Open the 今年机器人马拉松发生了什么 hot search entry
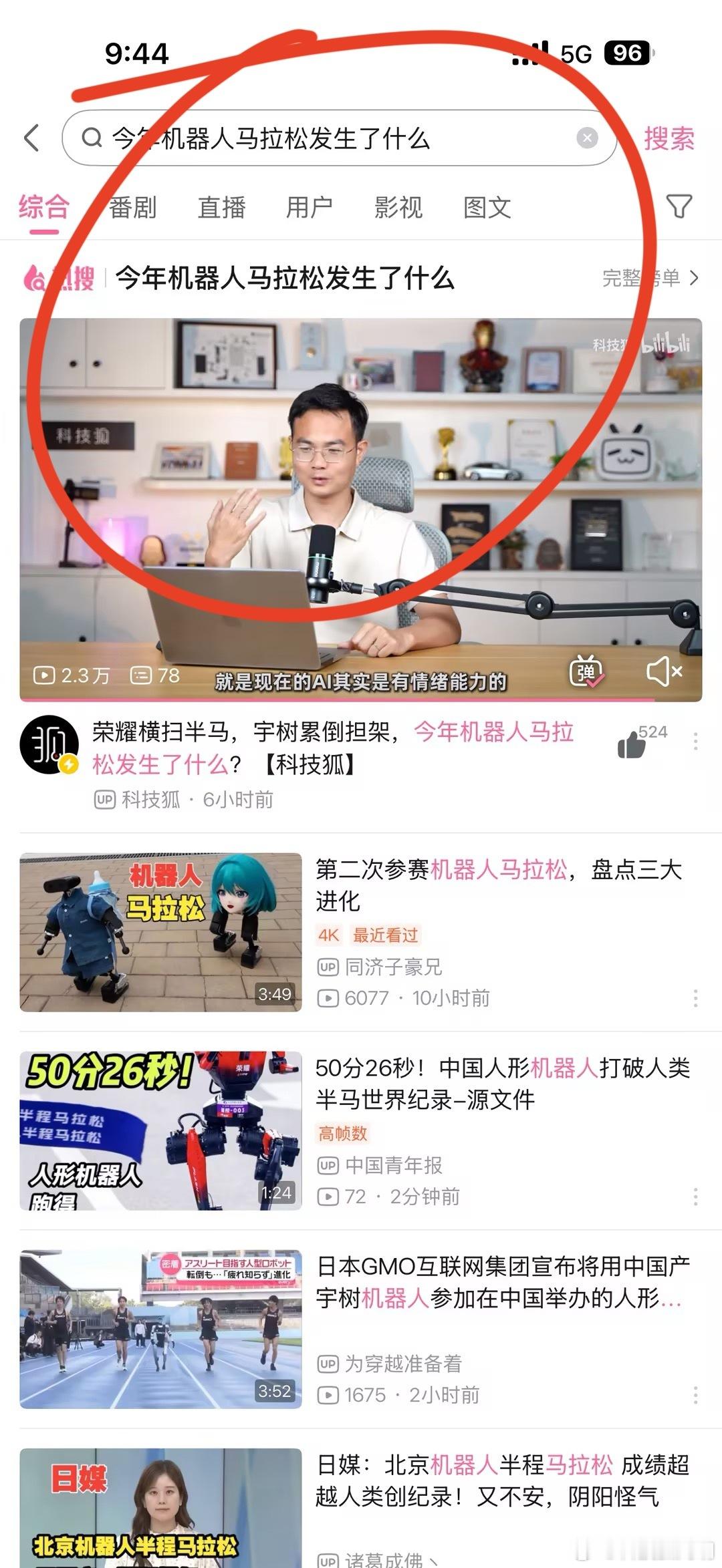Viewport: 722px width, 1568px height. (x=286, y=280)
